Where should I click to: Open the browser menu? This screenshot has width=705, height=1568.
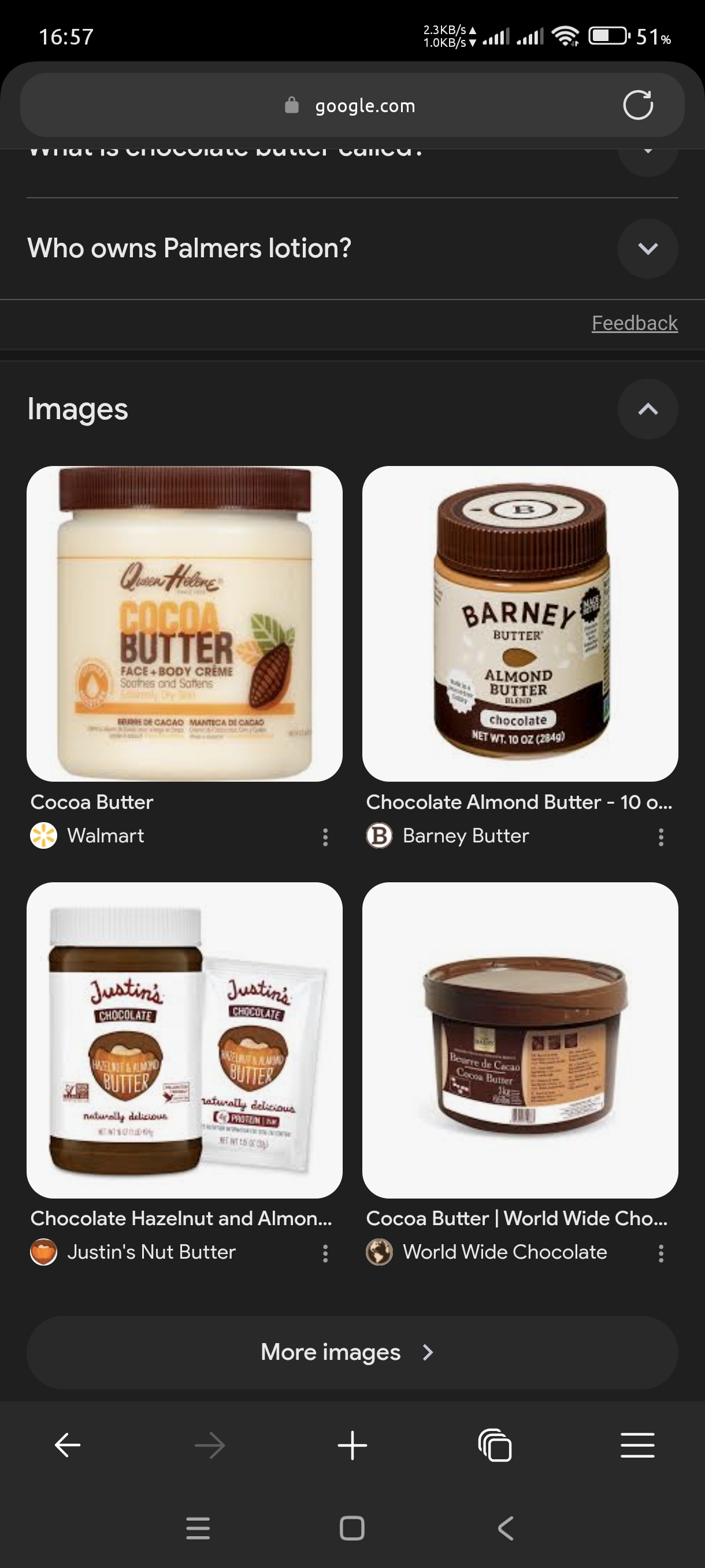click(637, 1444)
